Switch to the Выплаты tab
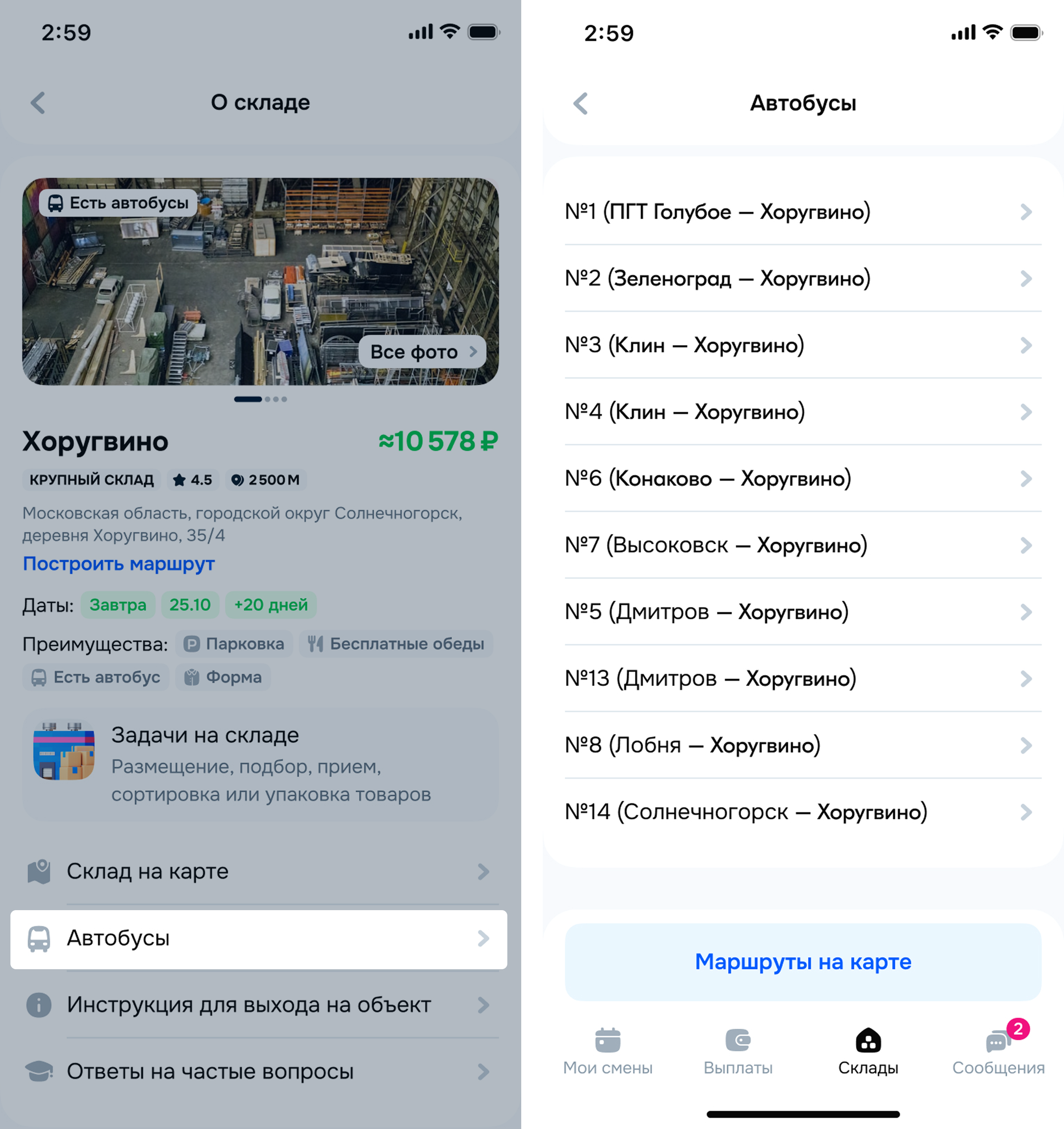 (x=737, y=1051)
